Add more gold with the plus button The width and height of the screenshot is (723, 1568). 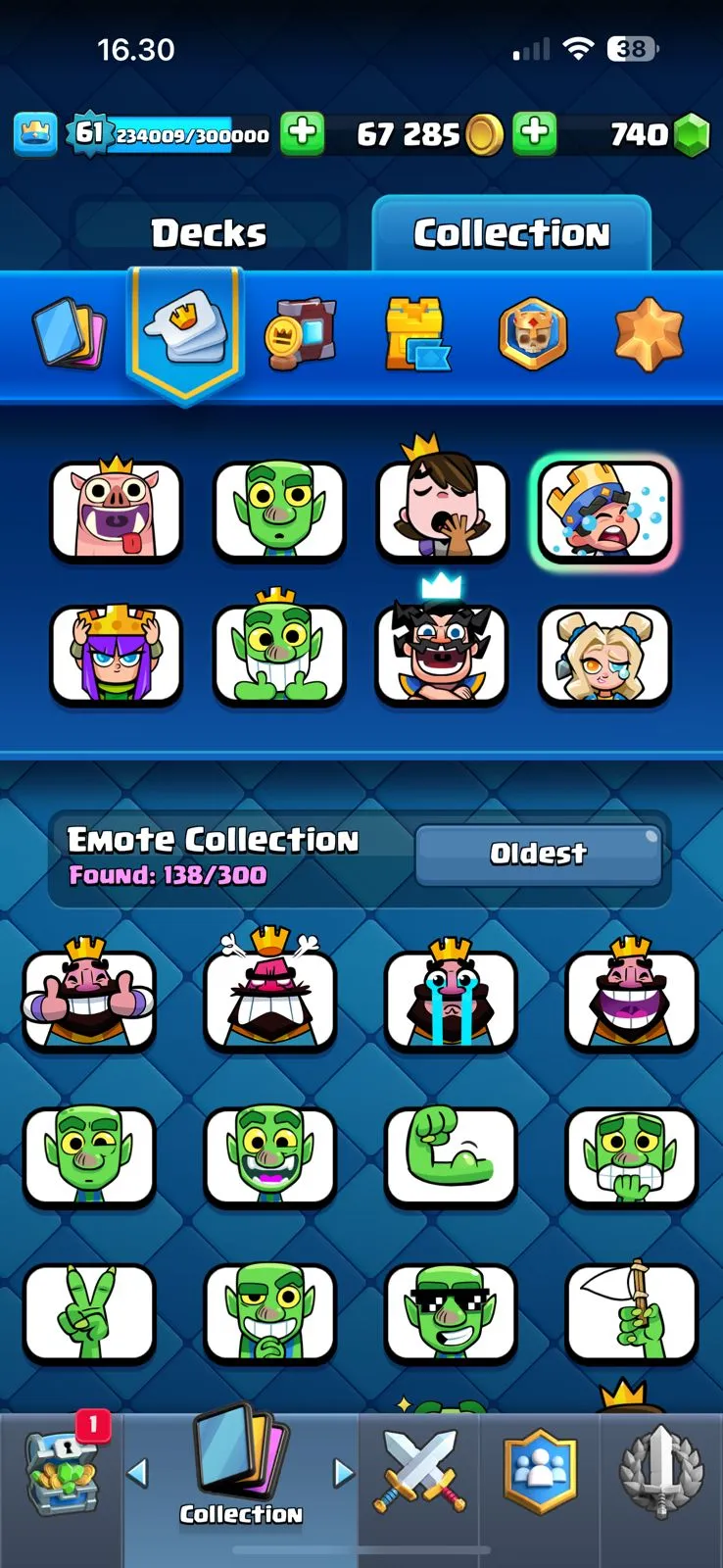(302, 133)
